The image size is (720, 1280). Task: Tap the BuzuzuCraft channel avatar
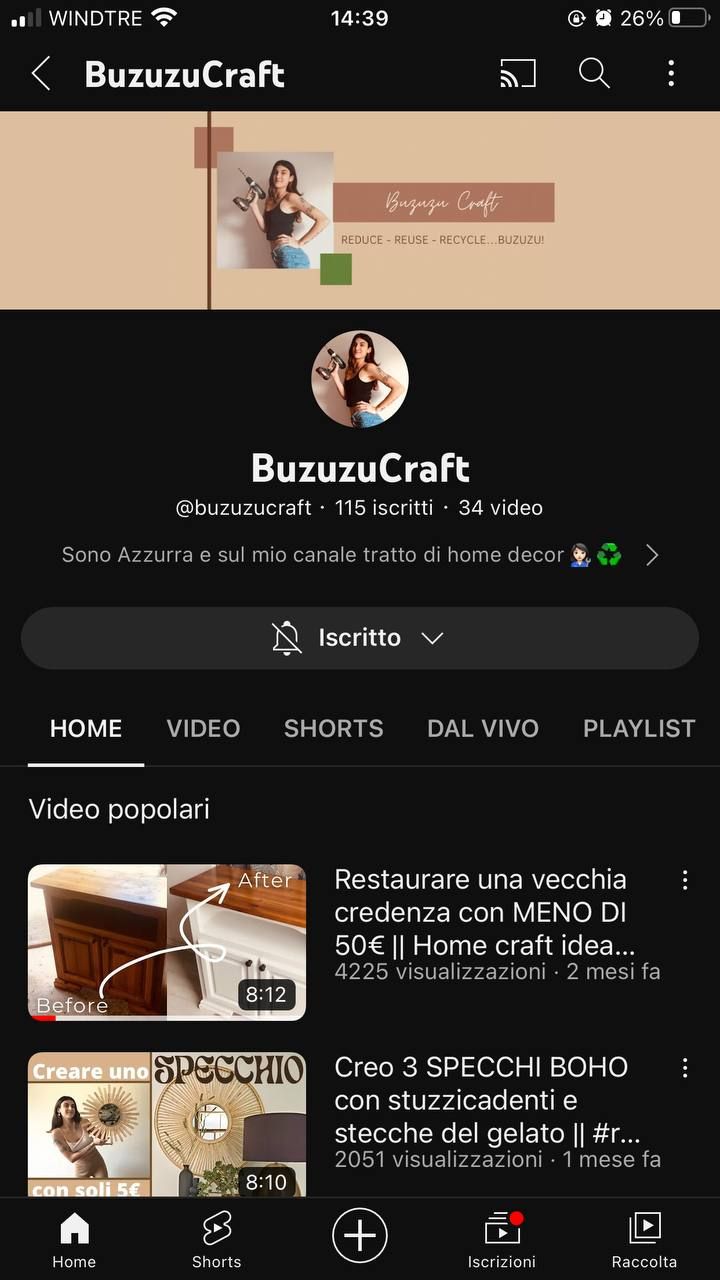(x=359, y=379)
